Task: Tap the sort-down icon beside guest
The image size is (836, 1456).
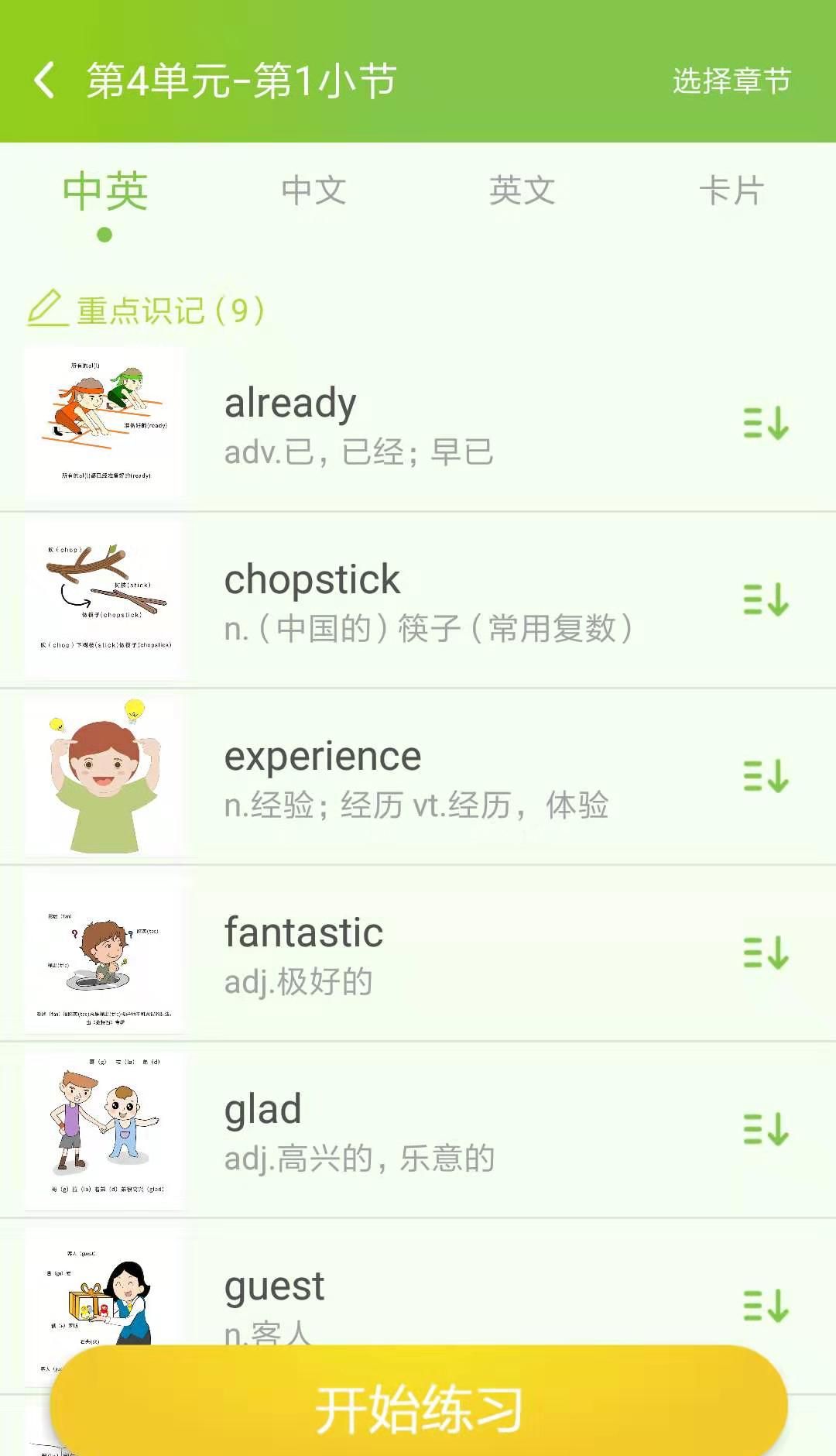Action: coord(766,1306)
